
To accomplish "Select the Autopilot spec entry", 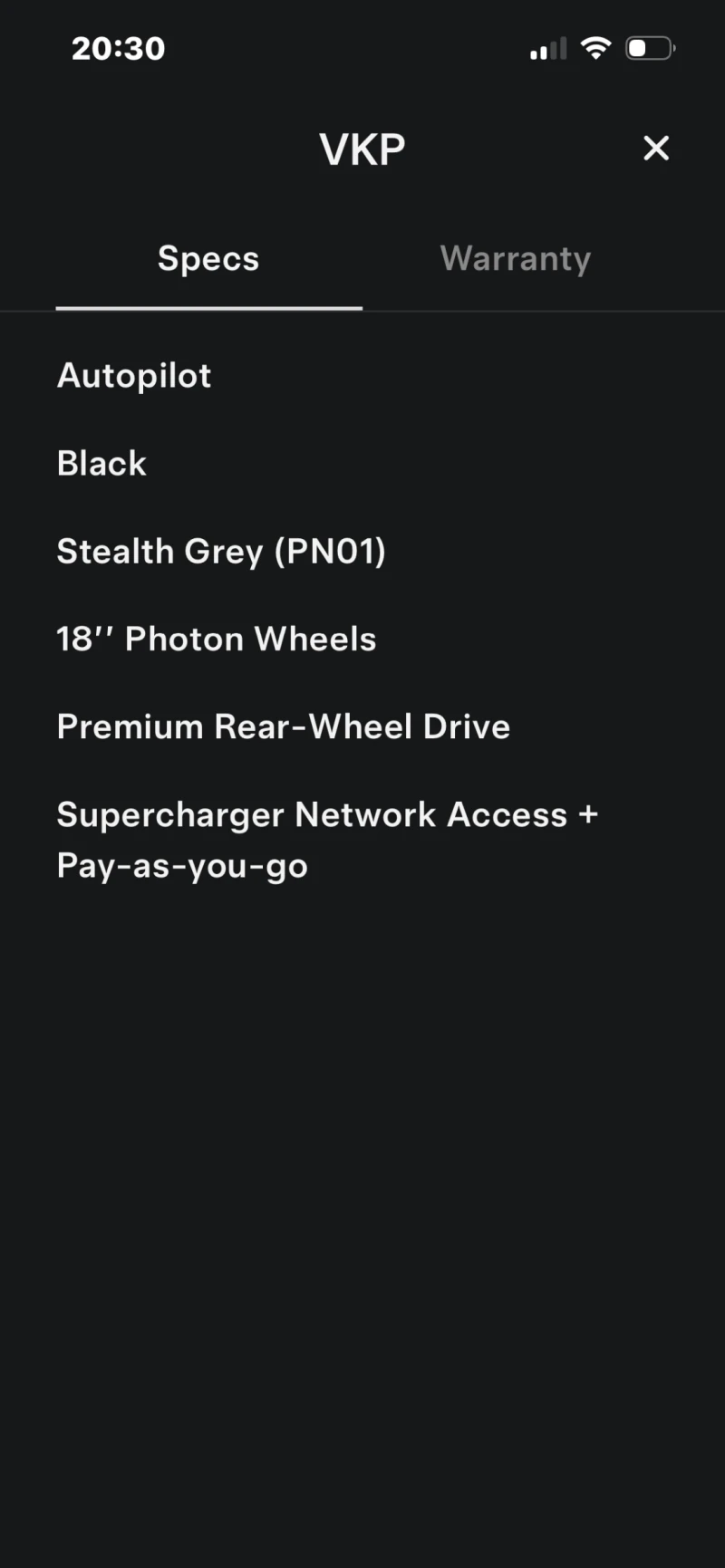I will [x=133, y=375].
